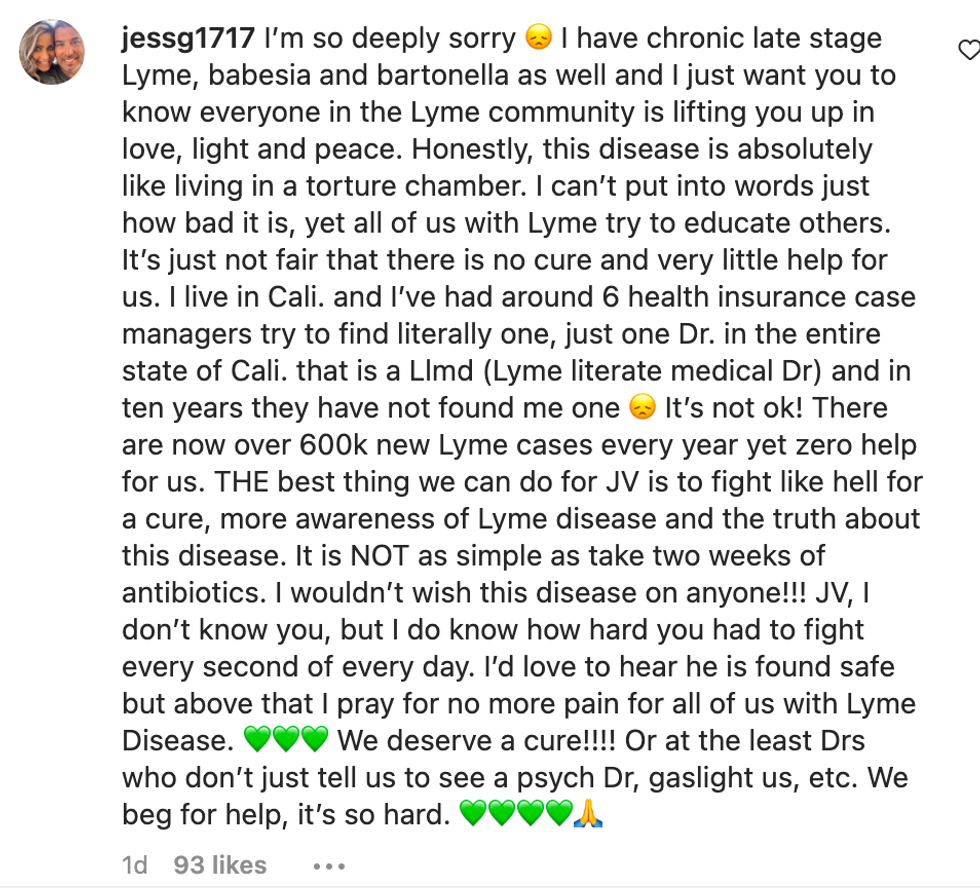Like jessg1717's comment with the heart
The image size is (980, 888).
tap(968, 49)
